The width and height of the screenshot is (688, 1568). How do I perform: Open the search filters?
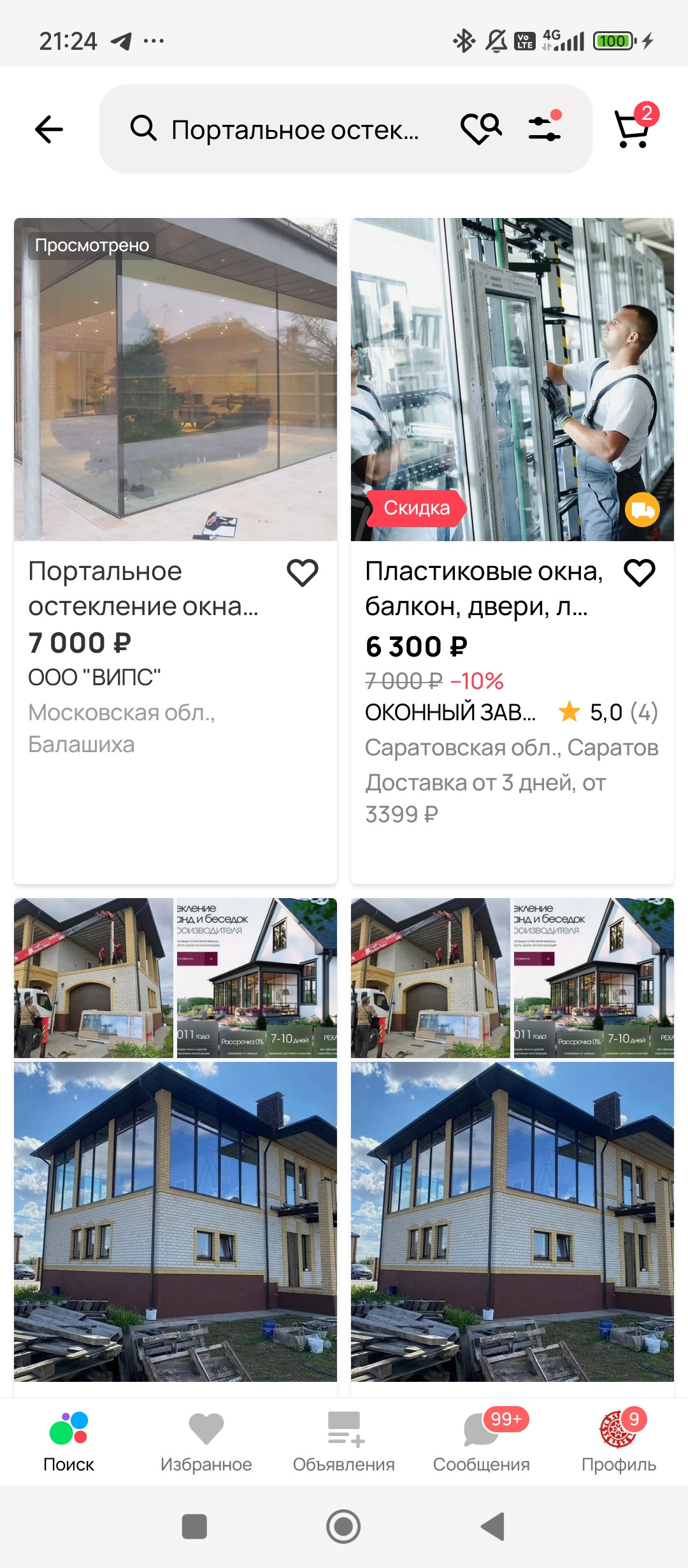point(545,128)
